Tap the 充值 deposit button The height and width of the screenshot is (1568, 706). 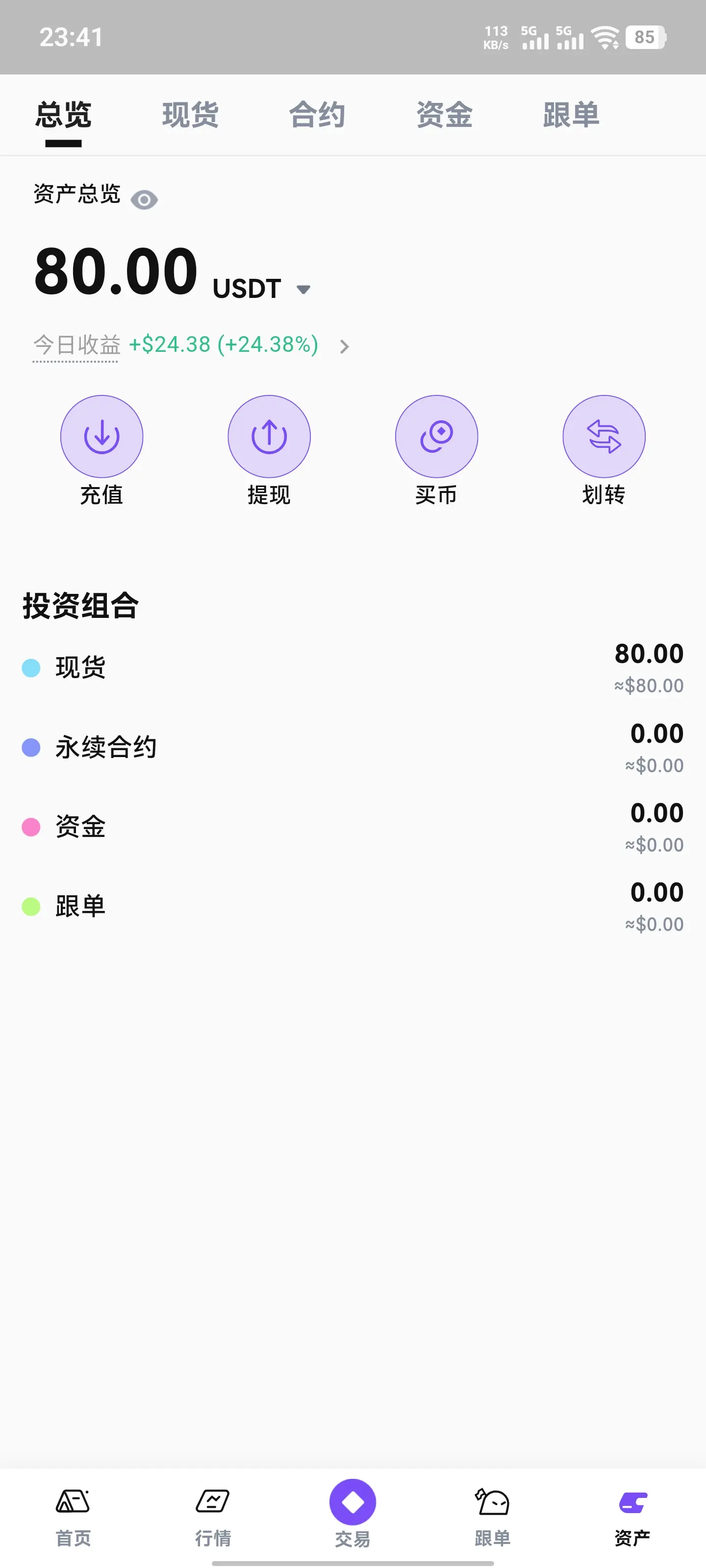point(101,437)
